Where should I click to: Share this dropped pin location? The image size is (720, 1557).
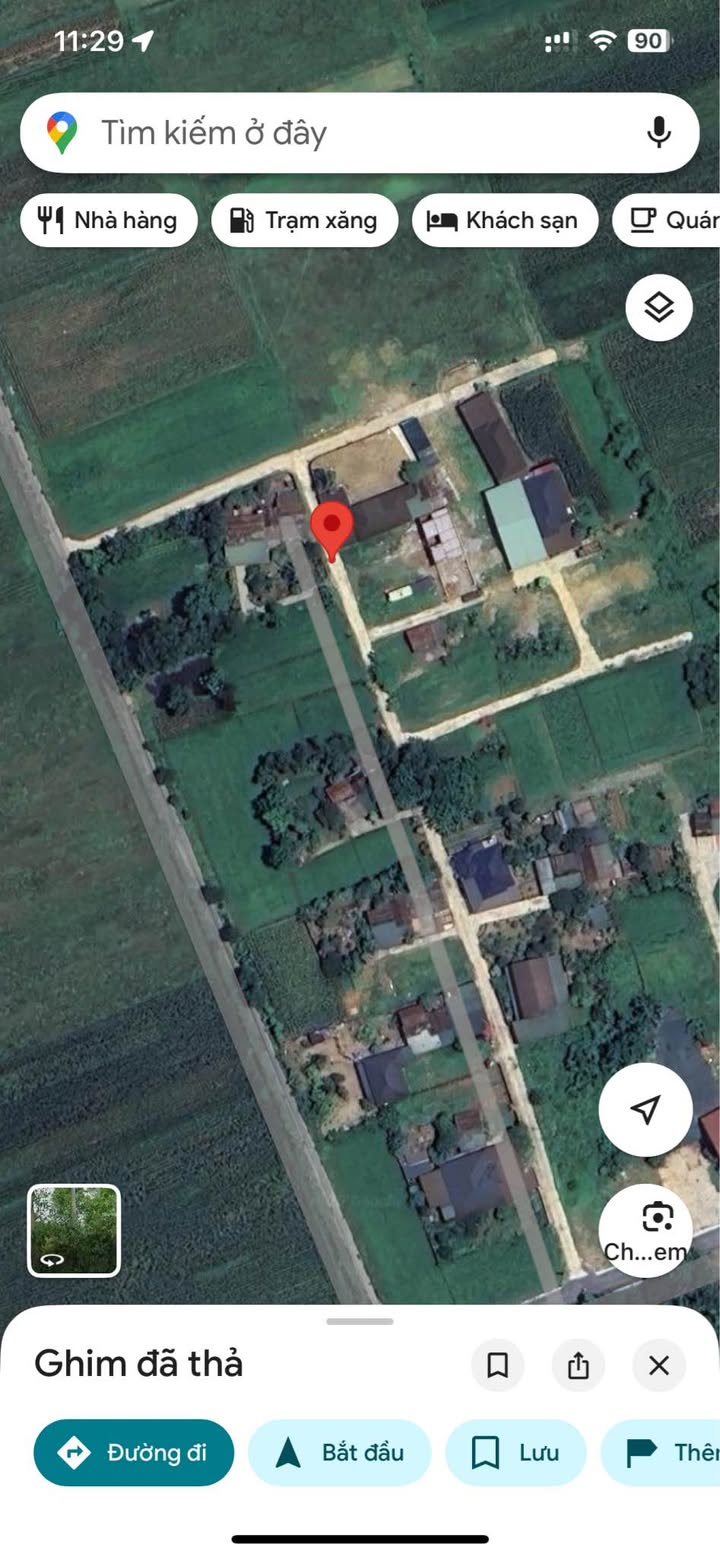(x=578, y=1365)
